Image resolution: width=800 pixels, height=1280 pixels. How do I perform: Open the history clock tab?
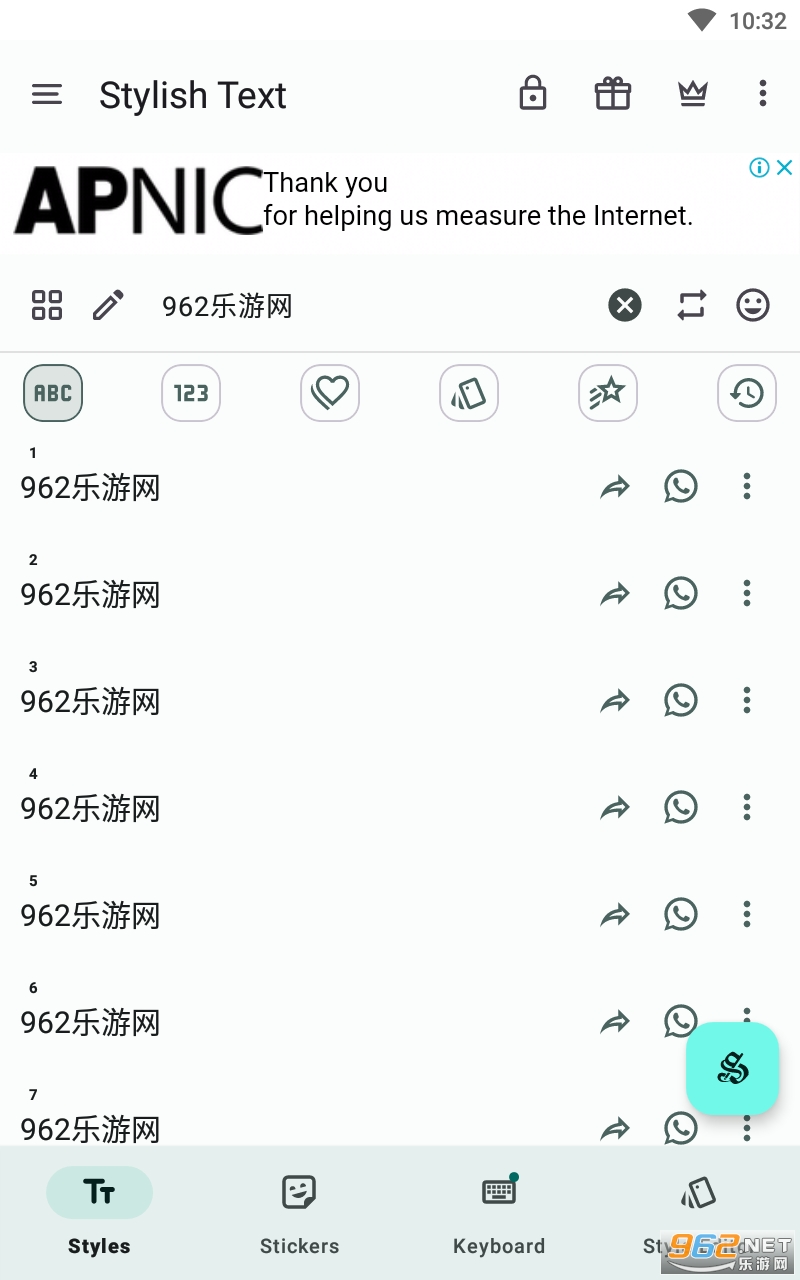pos(747,393)
